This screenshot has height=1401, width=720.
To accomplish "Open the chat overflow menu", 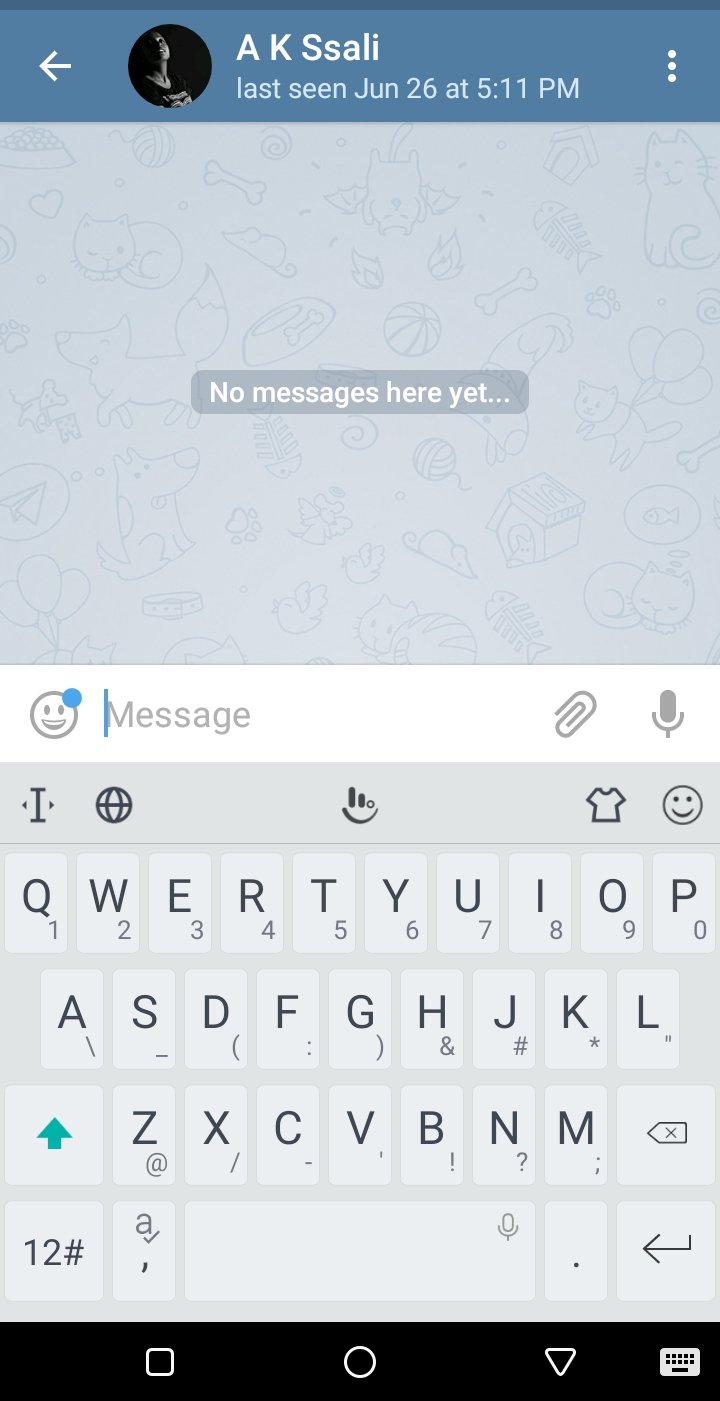I will (x=671, y=67).
